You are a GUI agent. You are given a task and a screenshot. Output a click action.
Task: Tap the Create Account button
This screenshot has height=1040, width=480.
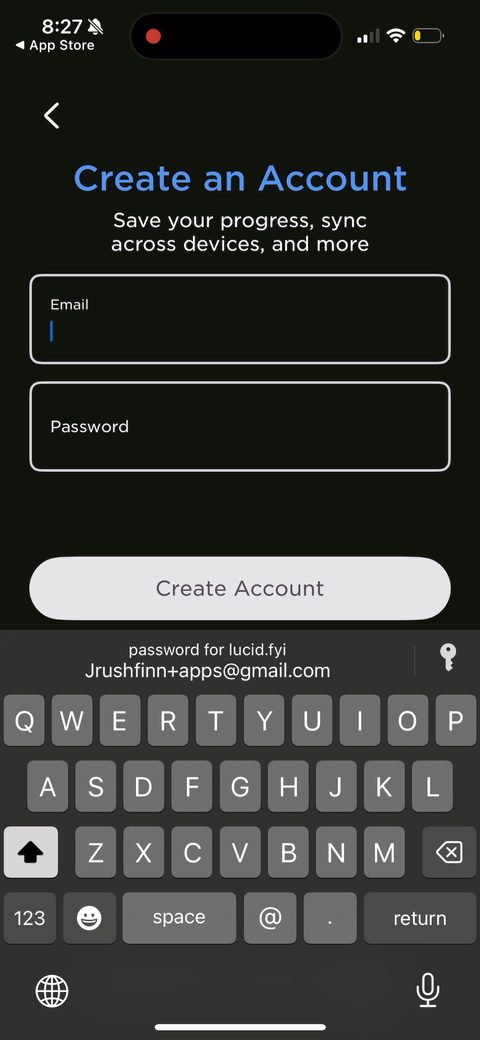(240, 588)
